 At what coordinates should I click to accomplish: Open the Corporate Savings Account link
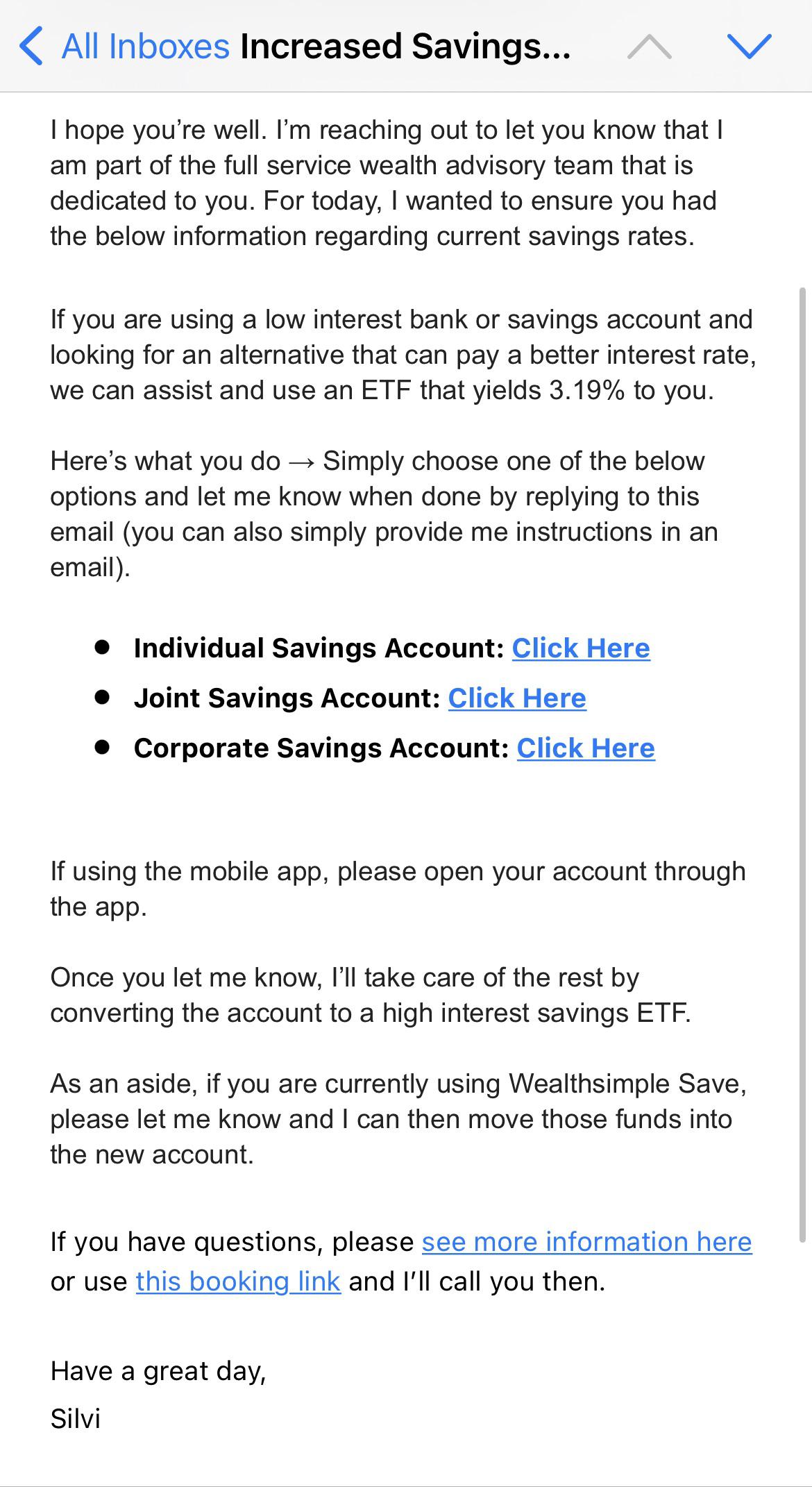[x=586, y=748]
